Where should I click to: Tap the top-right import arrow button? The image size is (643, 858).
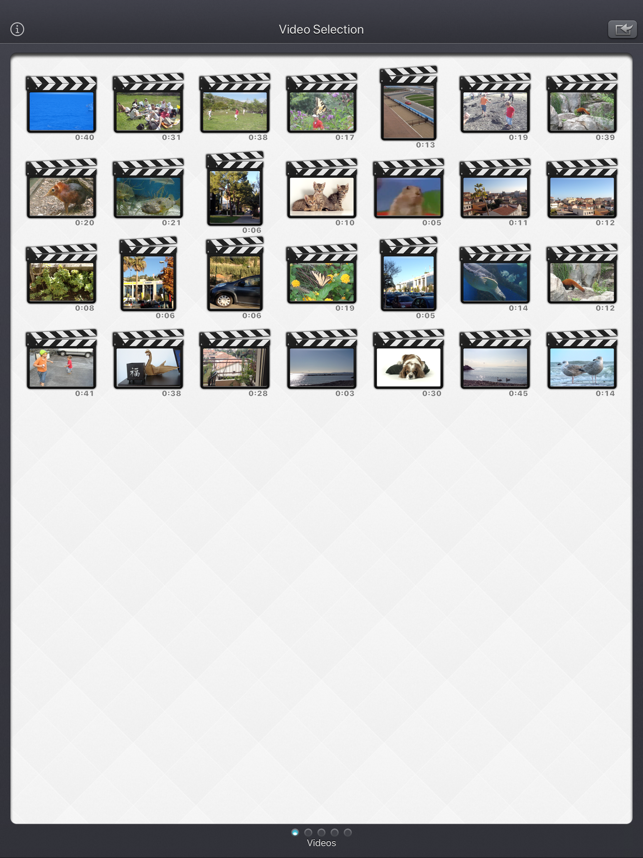(622, 29)
